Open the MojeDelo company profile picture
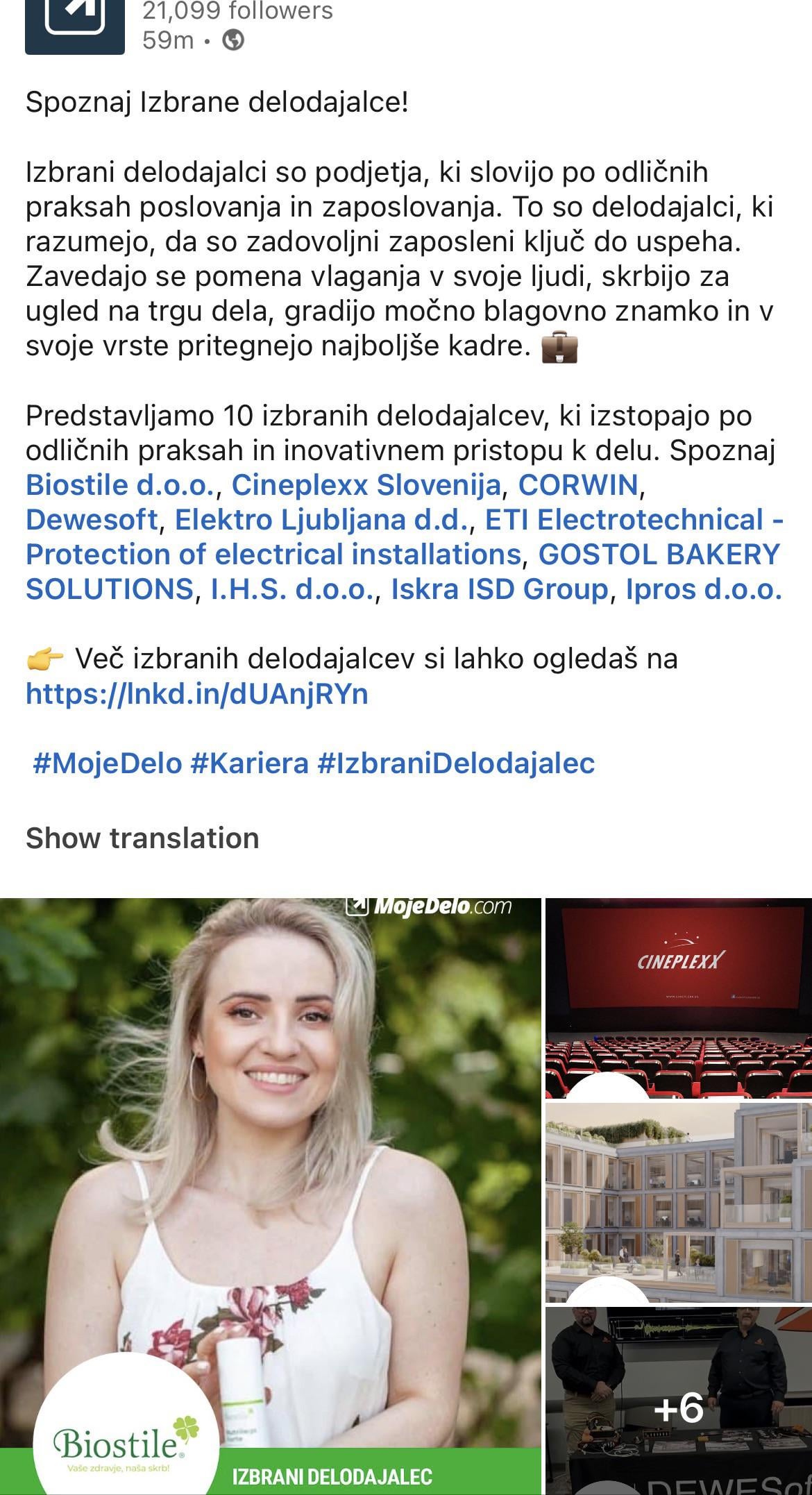 pos(75,26)
